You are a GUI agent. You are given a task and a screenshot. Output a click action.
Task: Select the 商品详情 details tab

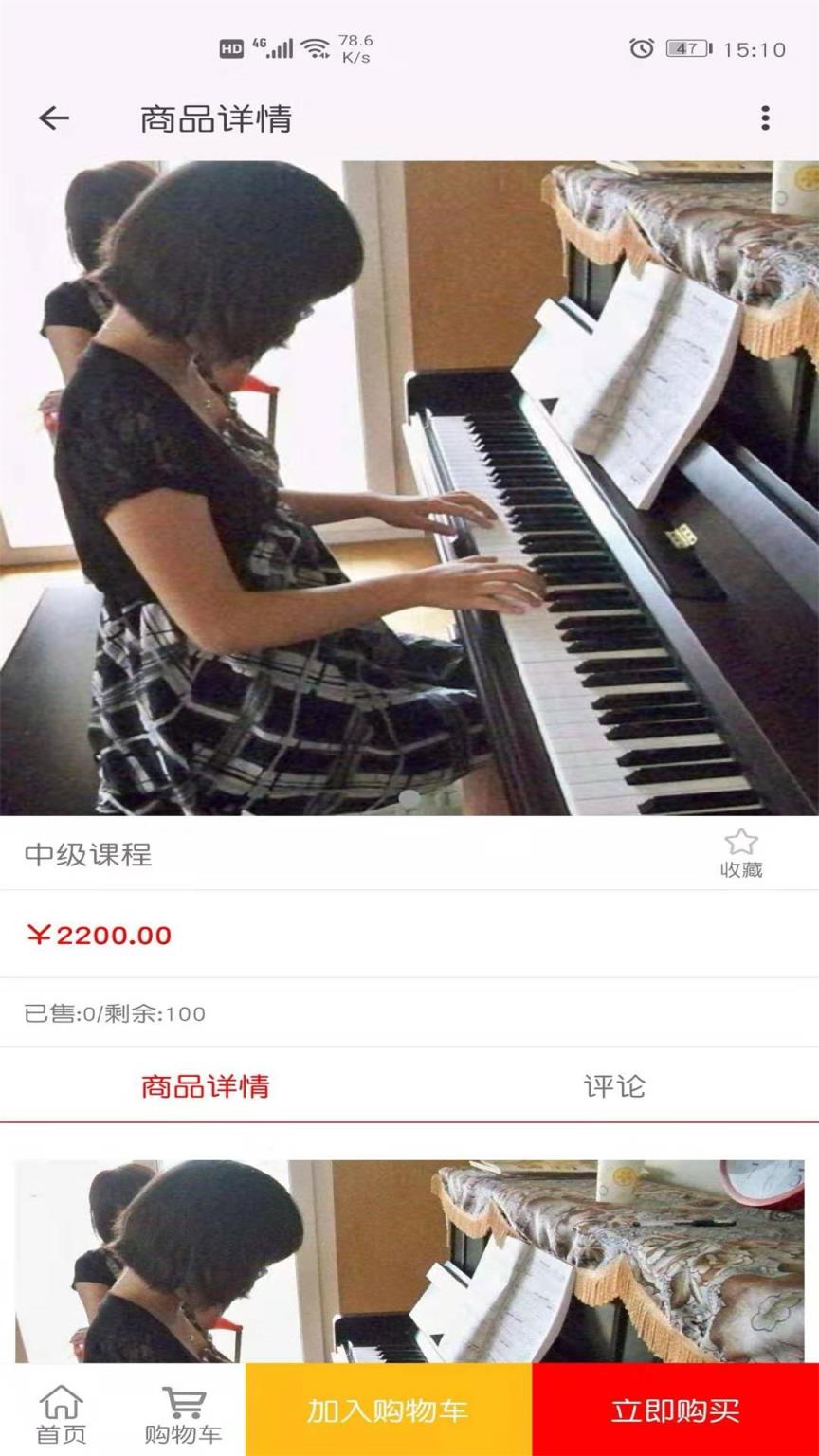[x=205, y=1086]
